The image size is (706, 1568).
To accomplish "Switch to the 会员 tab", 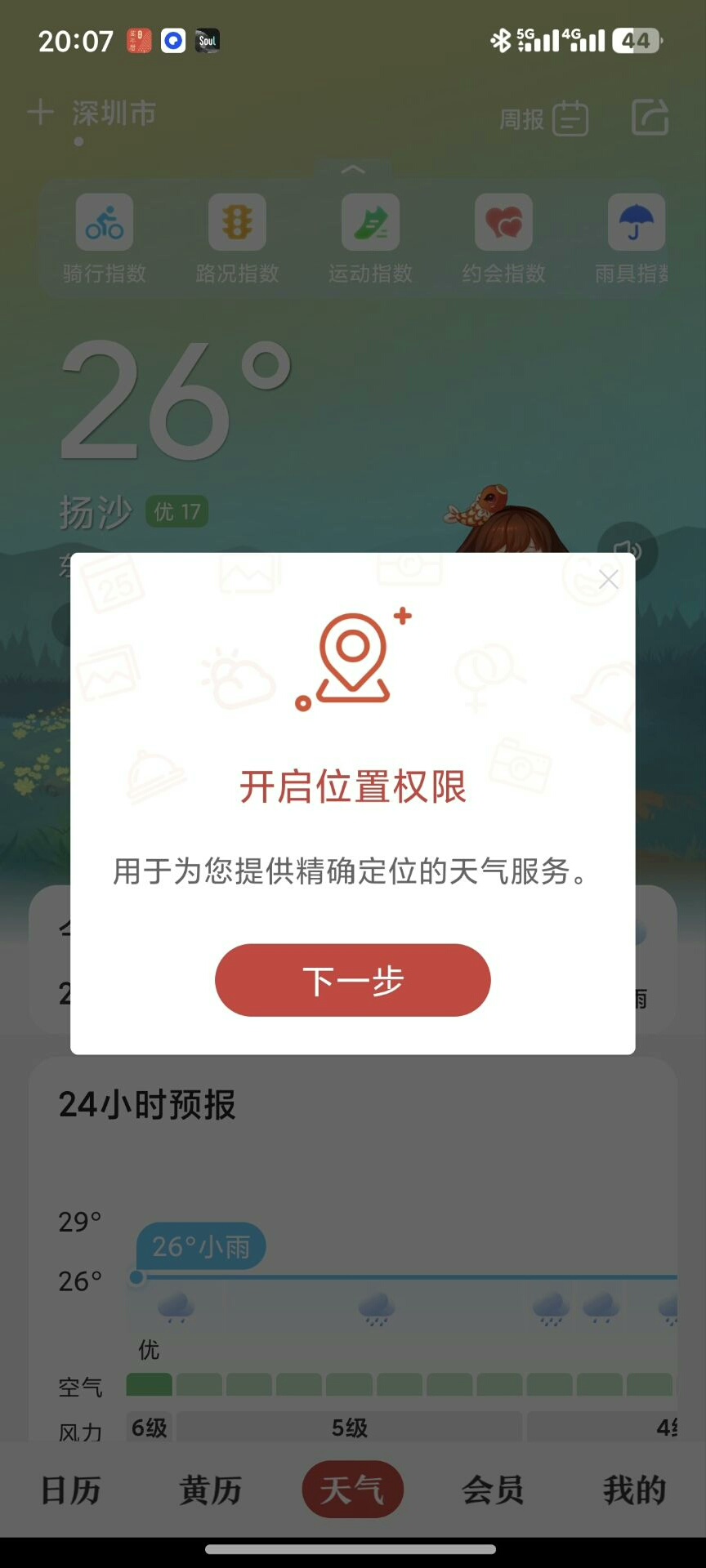I will [493, 1490].
